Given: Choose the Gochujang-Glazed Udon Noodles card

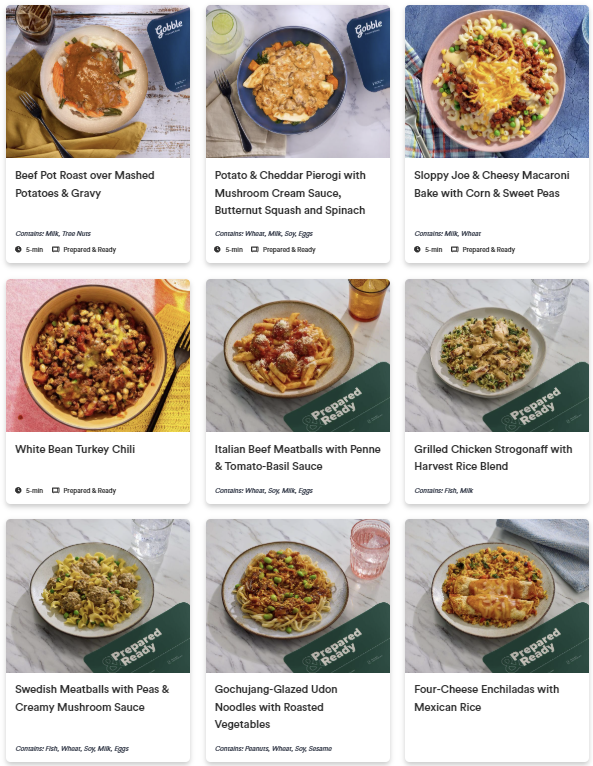Looking at the screenshot, I should pos(297,640).
